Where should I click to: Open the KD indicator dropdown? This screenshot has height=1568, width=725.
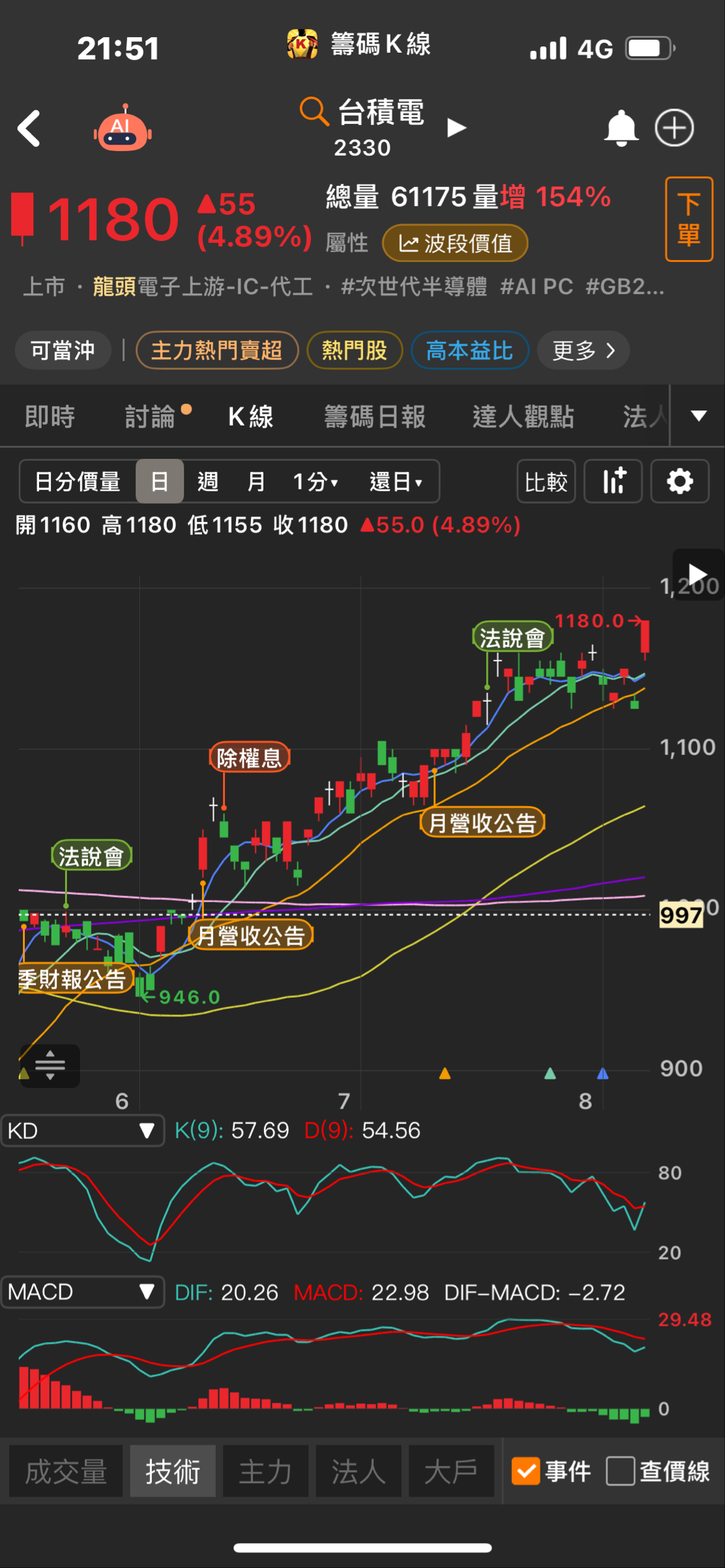pyautogui.click(x=82, y=1131)
